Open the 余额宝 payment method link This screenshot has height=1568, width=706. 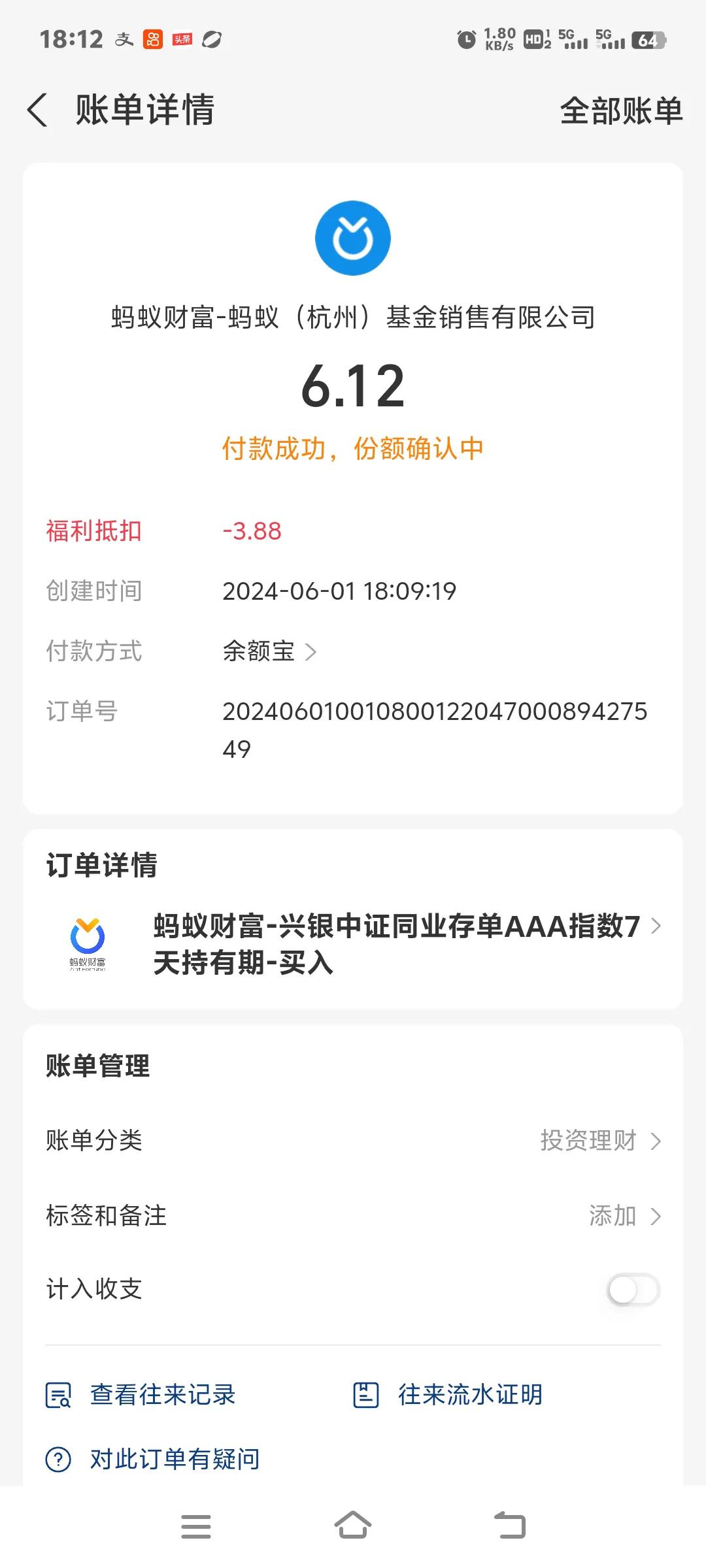(269, 651)
